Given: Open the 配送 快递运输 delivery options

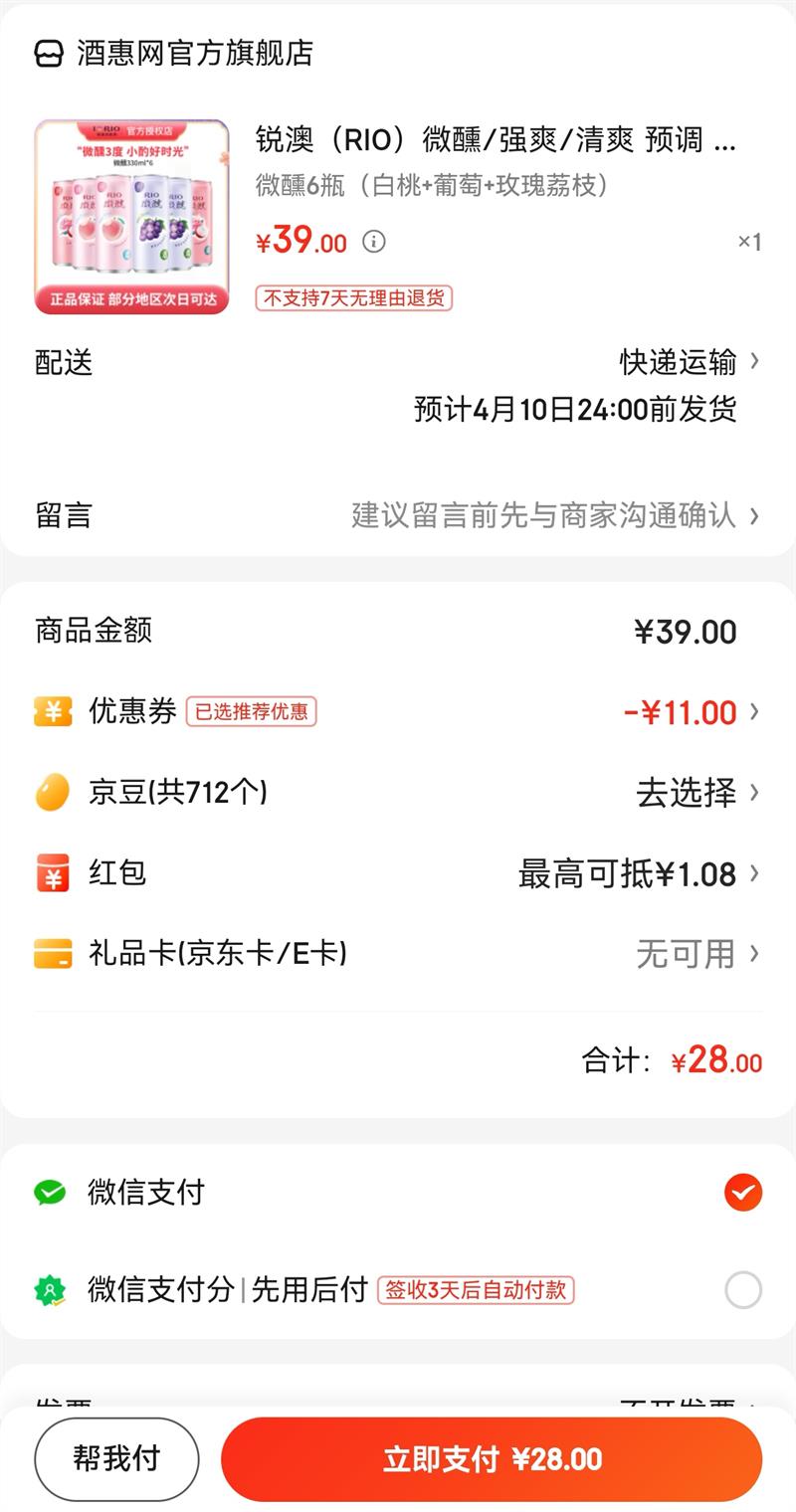Looking at the screenshot, I should 689,362.
